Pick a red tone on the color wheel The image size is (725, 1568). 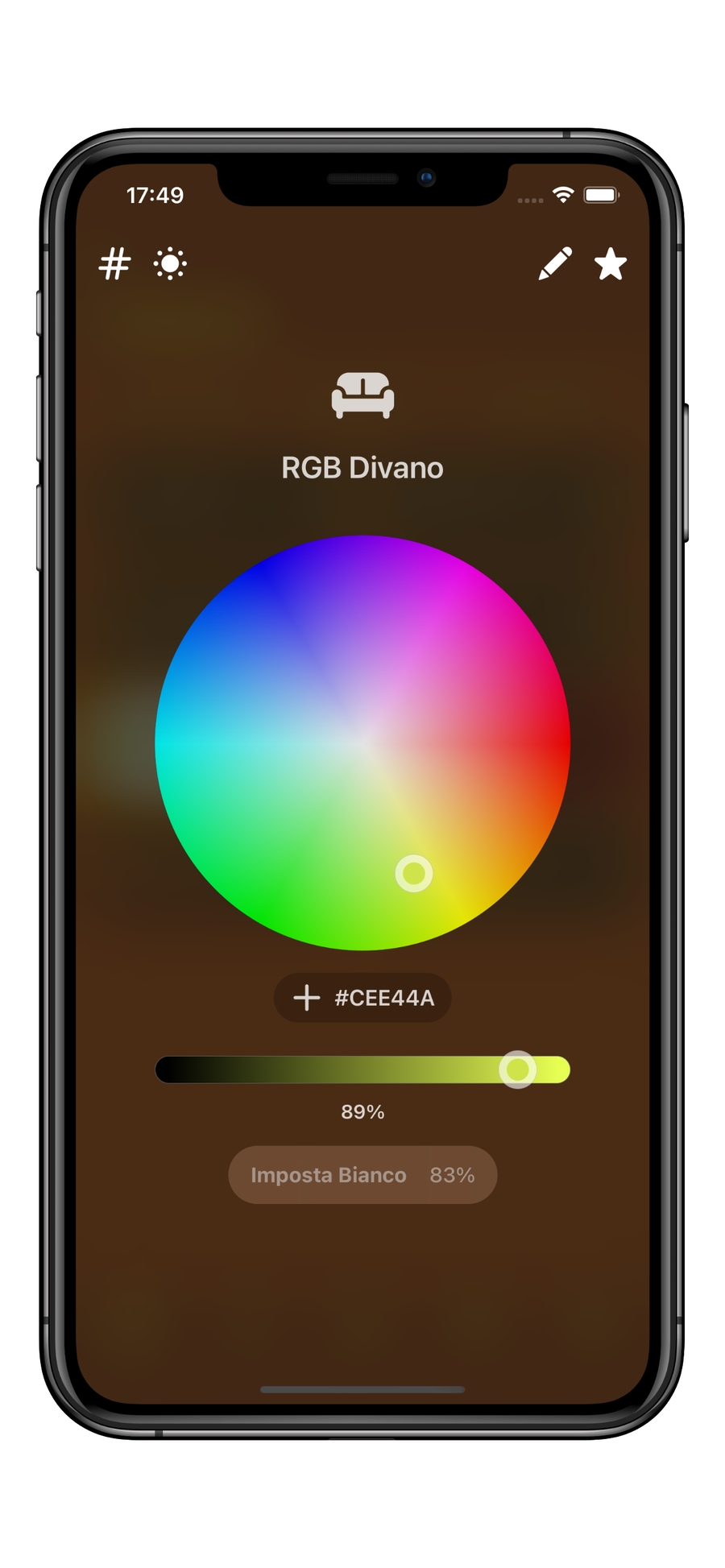[548, 741]
